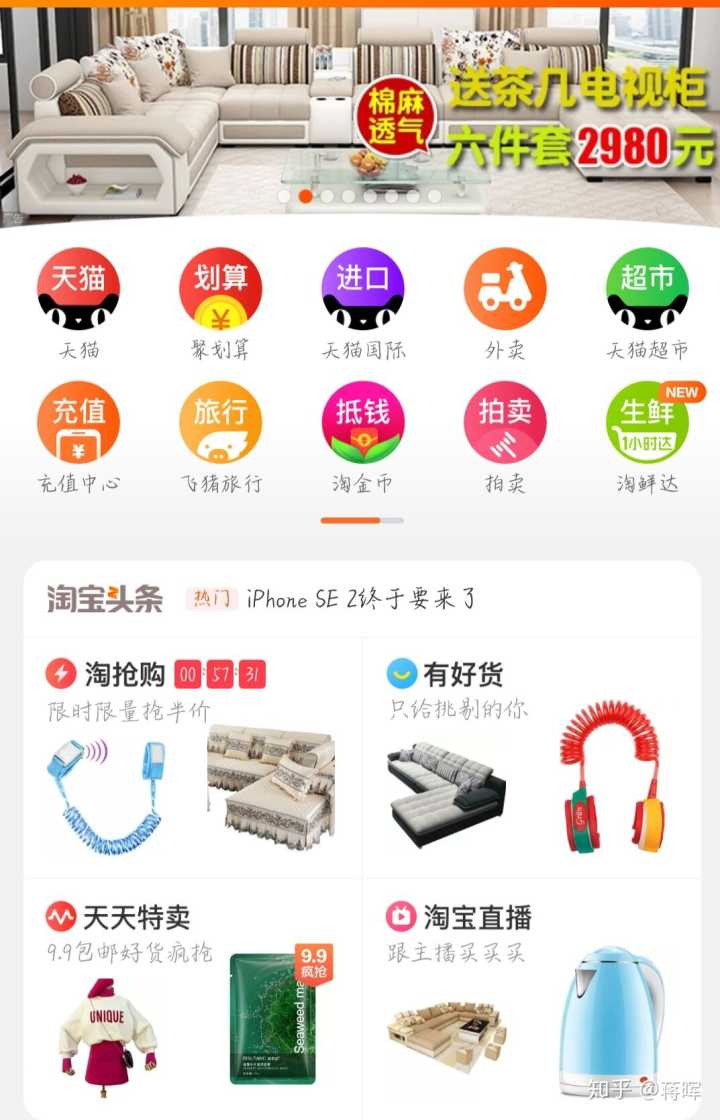
Task: Open the 淘抢购 flash sale card
Action: [x=192, y=760]
